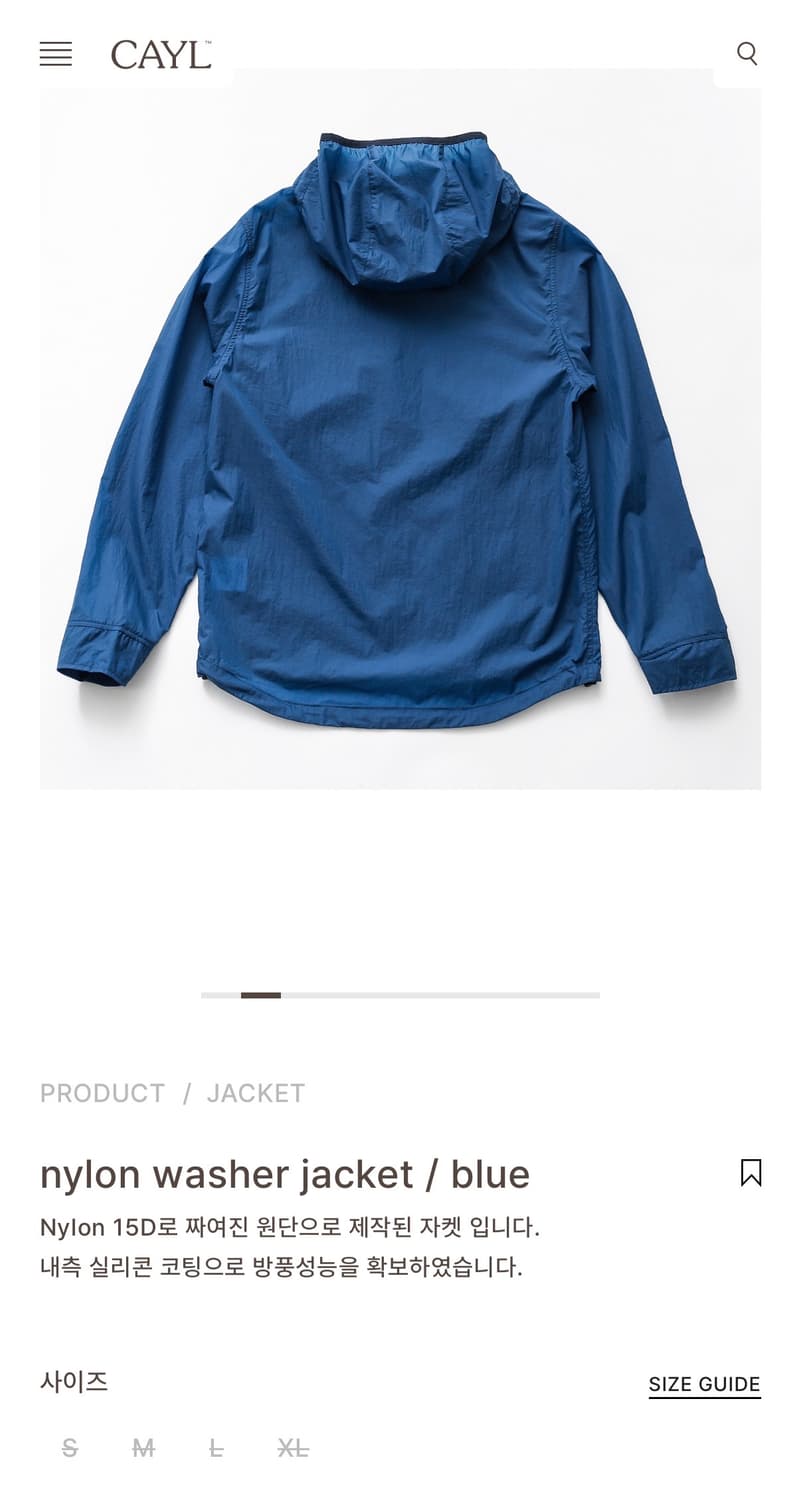
Task: Click the search magnifier icon
Action: tap(747, 55)
